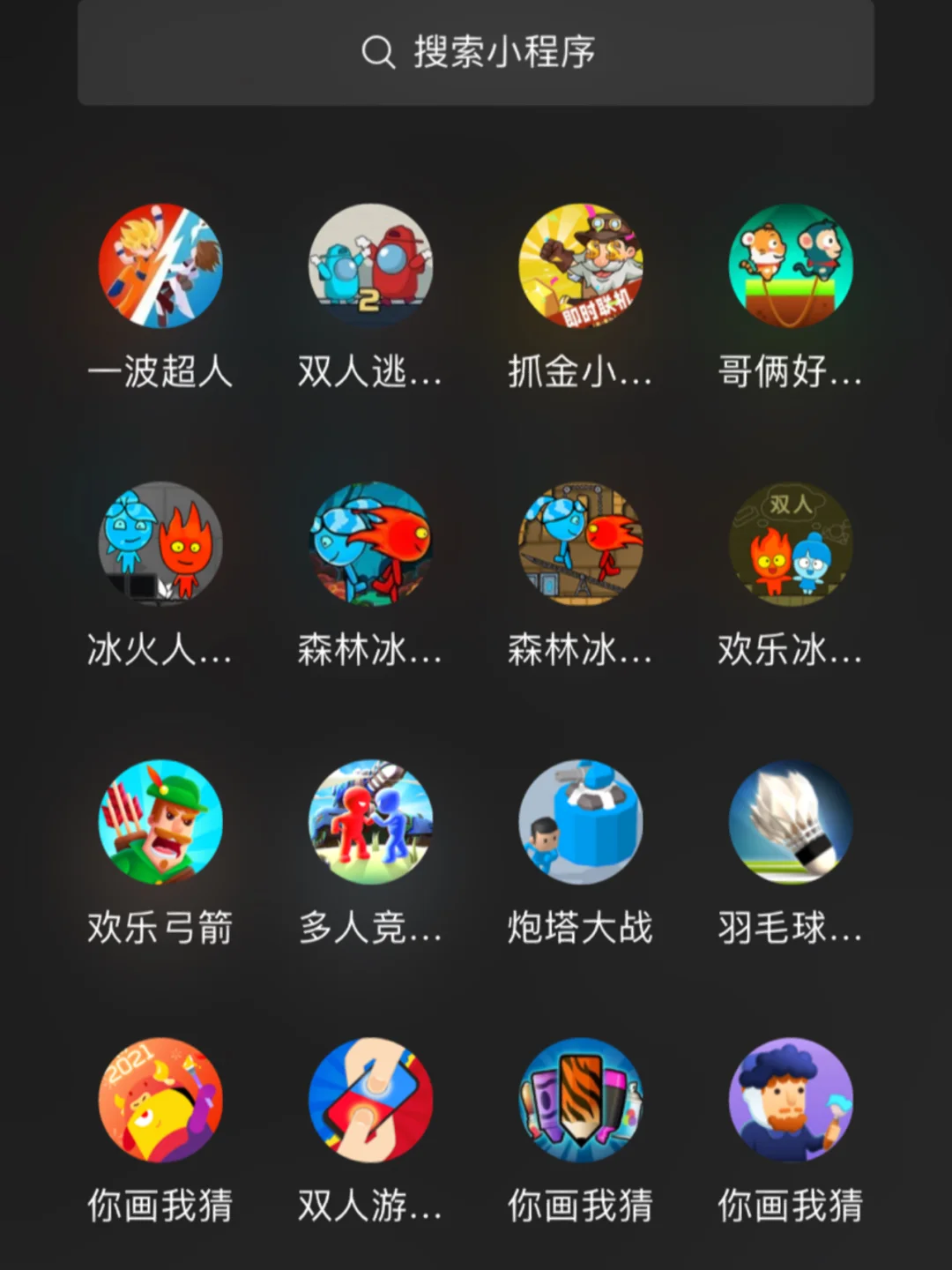This screenshot has height=1270, width=952.
Task: Launch the 双人游… mini program
Action: click(370, 1100)
